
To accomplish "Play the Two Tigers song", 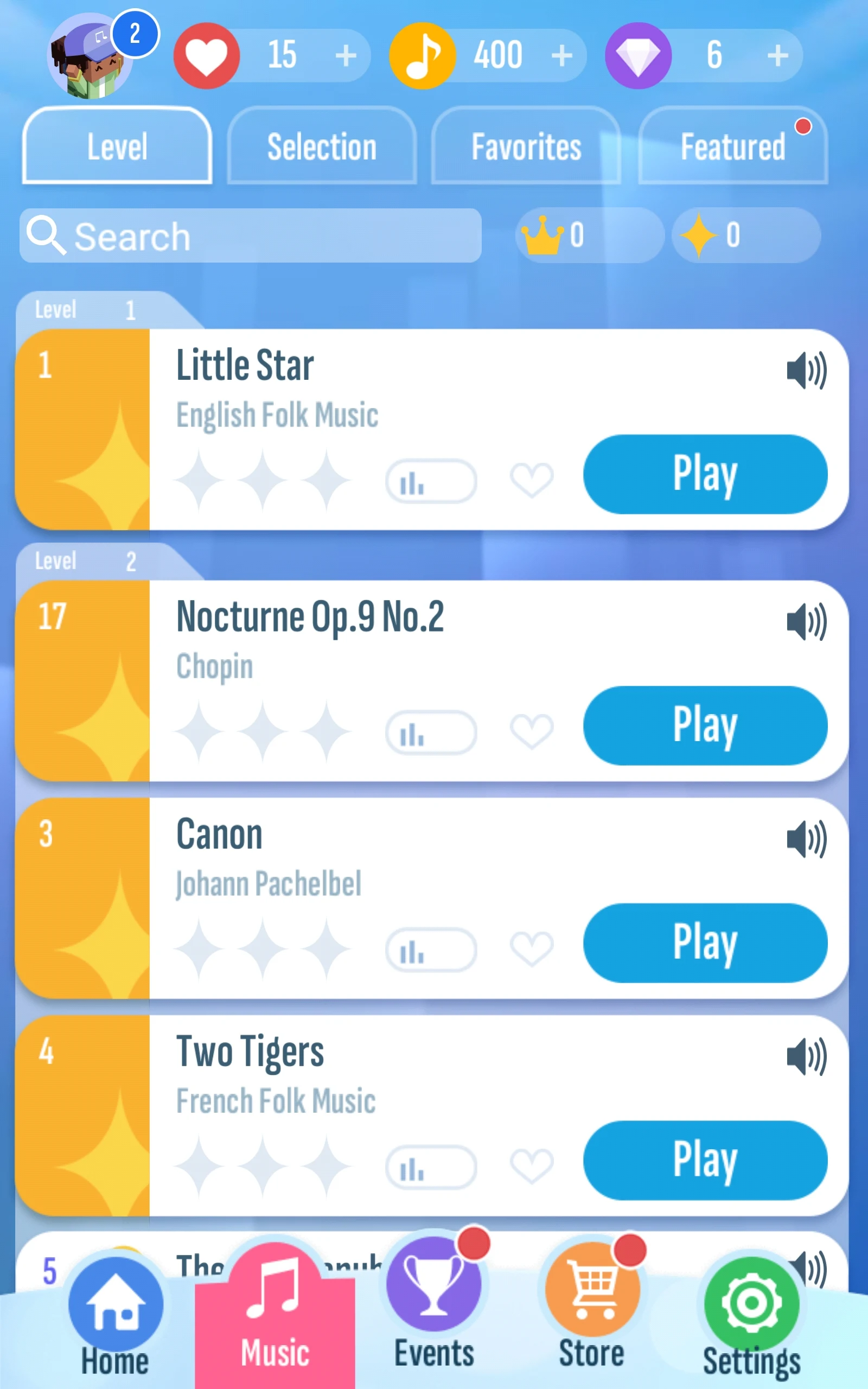I will 705,1160.
